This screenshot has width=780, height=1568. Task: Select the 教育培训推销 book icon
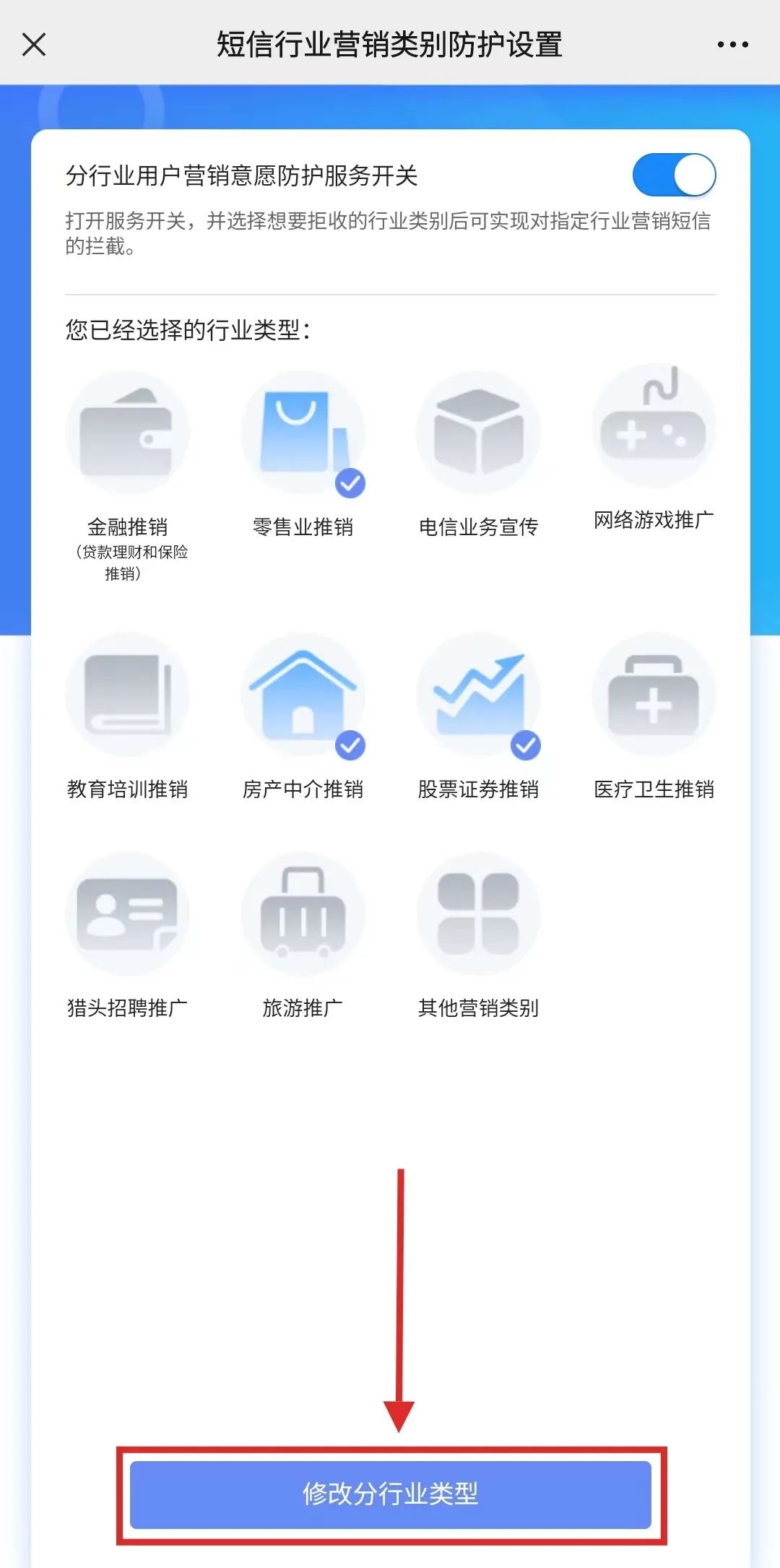pyautogui.click(x=129, y=695)
